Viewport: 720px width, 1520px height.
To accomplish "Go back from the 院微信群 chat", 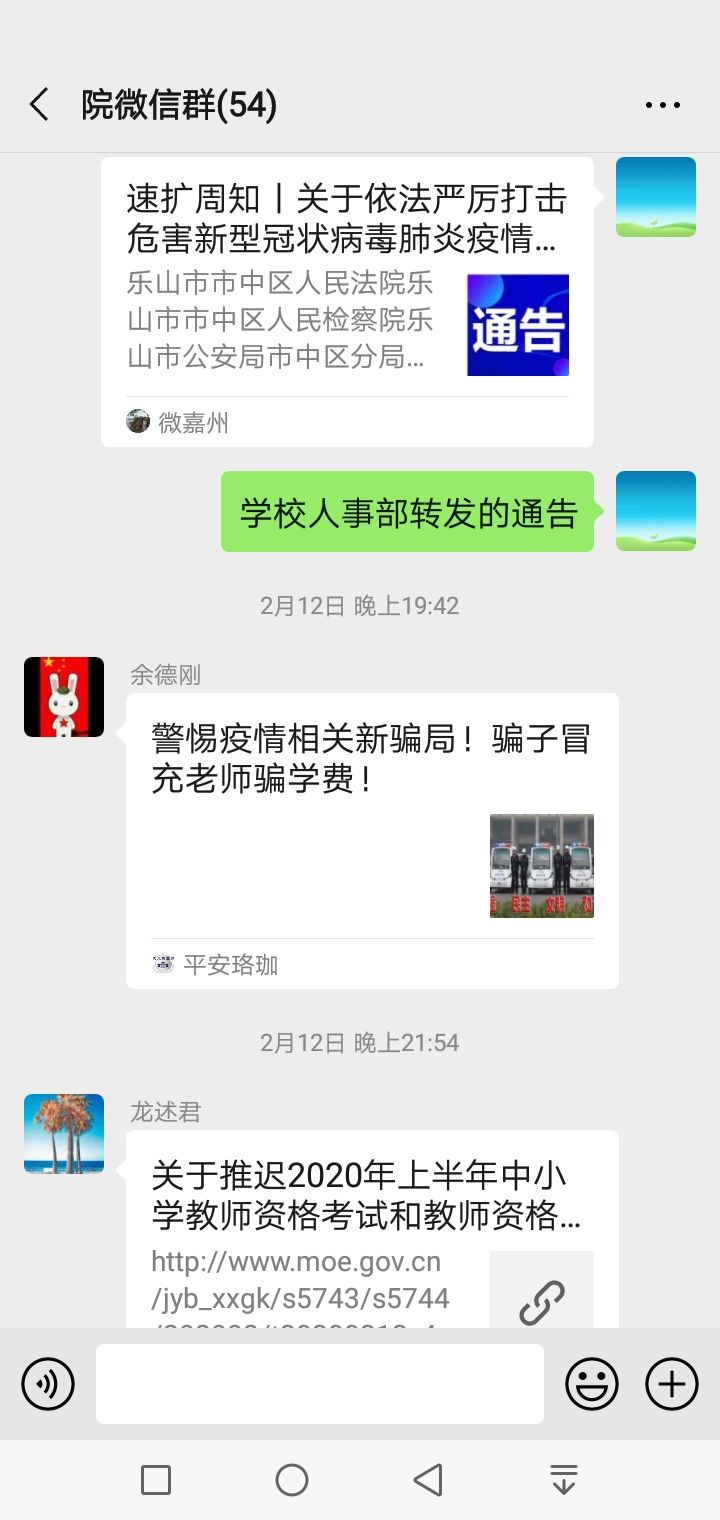I will click(40, 105).
